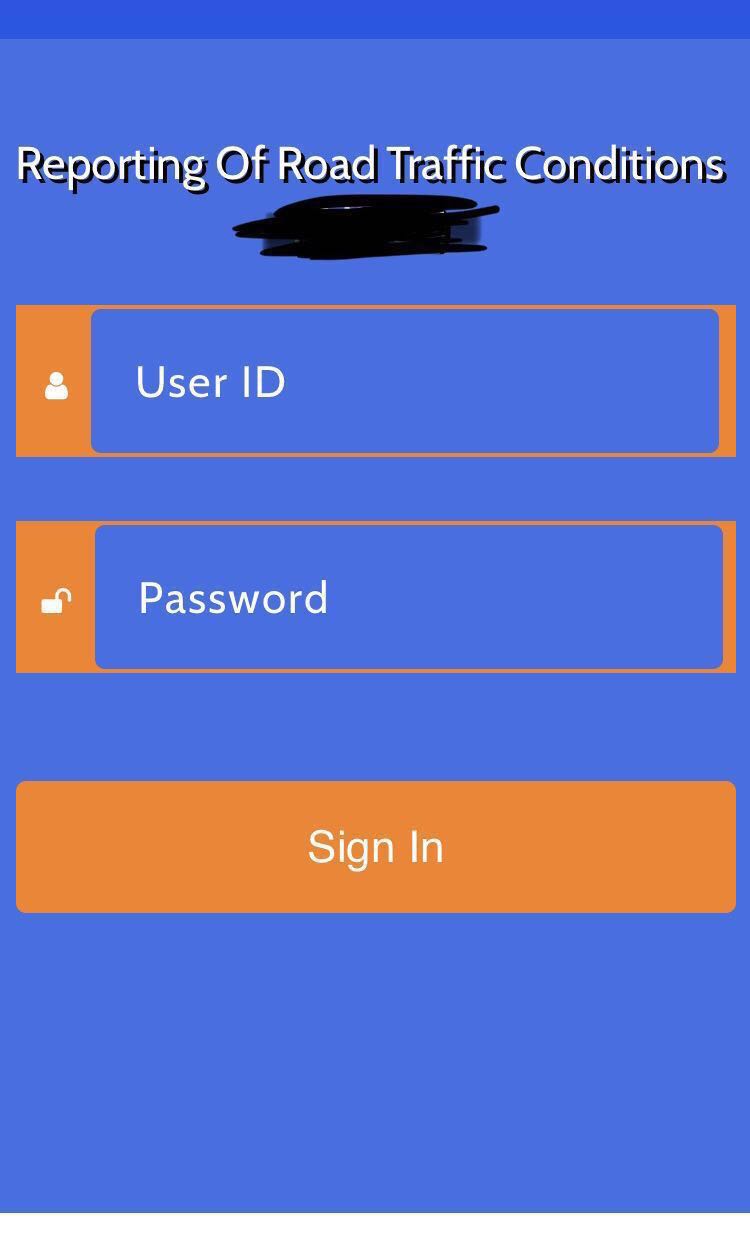Tap the User ID field
Screen dimensions: 750x1251
click(405, 381)
